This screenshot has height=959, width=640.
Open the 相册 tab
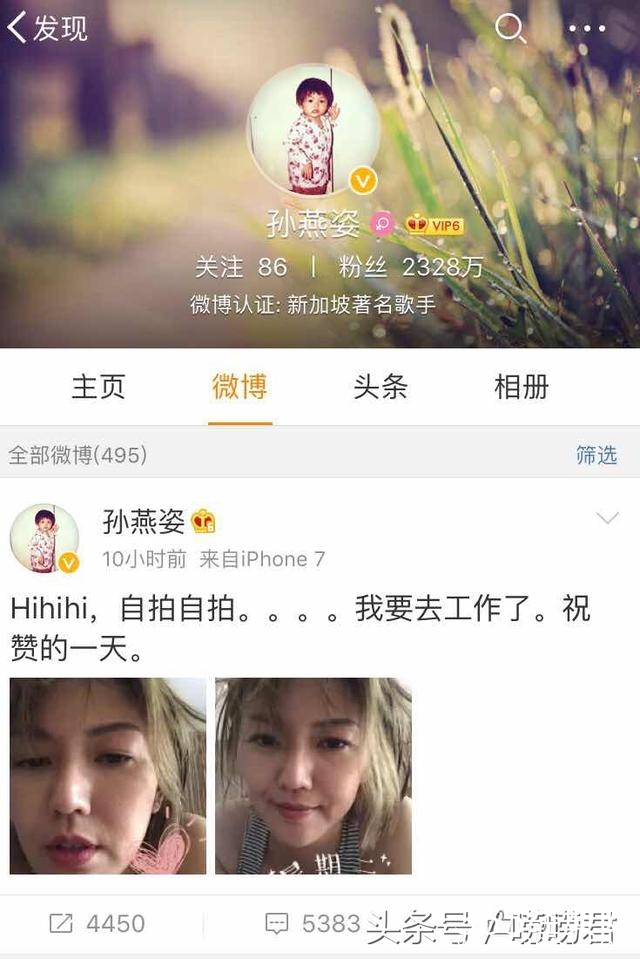521,387
